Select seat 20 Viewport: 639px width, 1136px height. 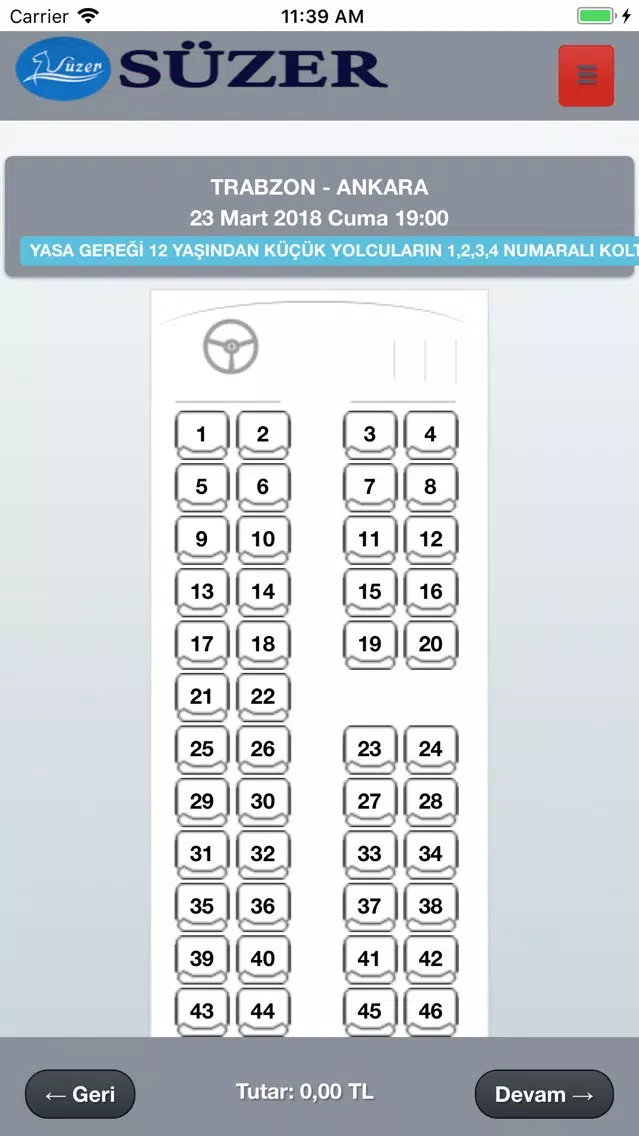click(430, 645)
